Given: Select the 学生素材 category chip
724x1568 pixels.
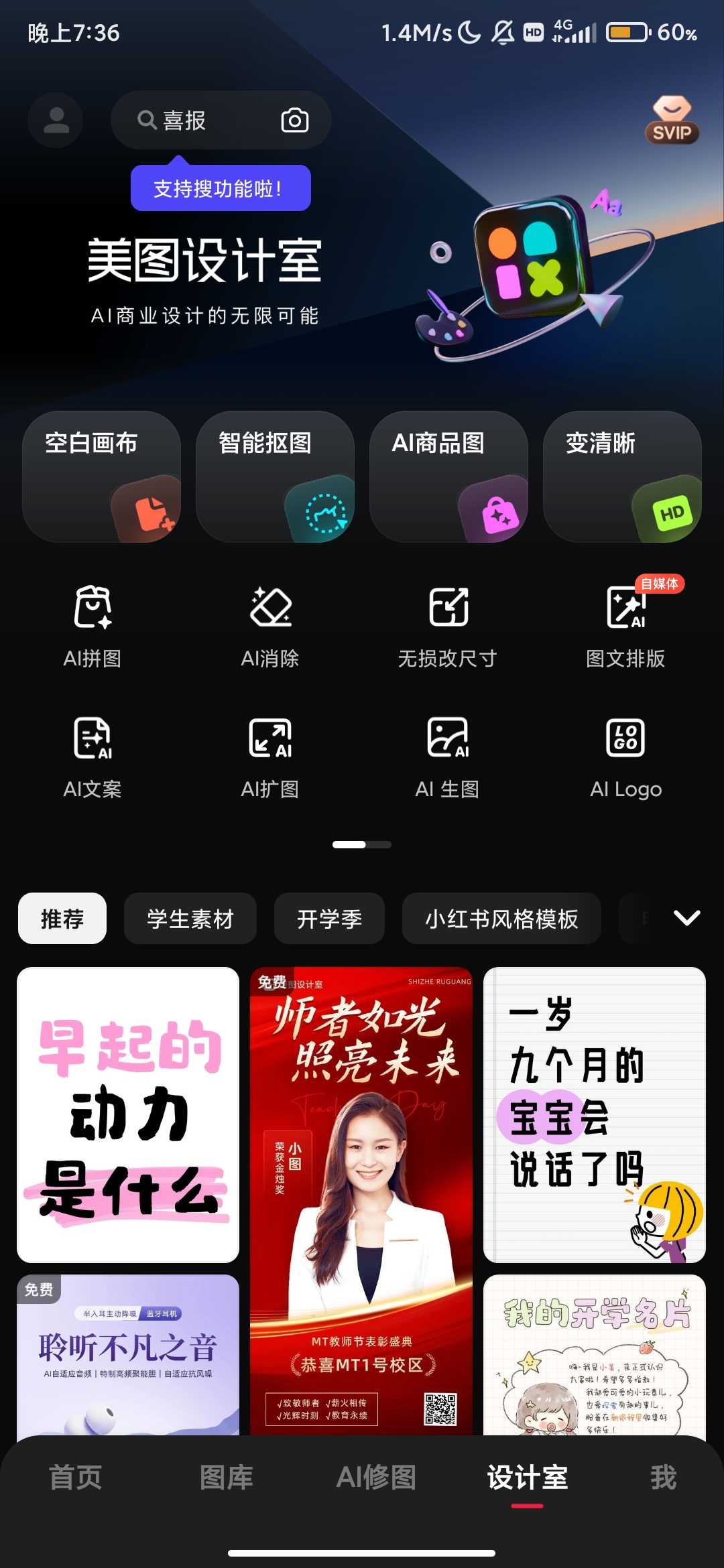Looking at the screenshot, I should (x=190, y=919).
